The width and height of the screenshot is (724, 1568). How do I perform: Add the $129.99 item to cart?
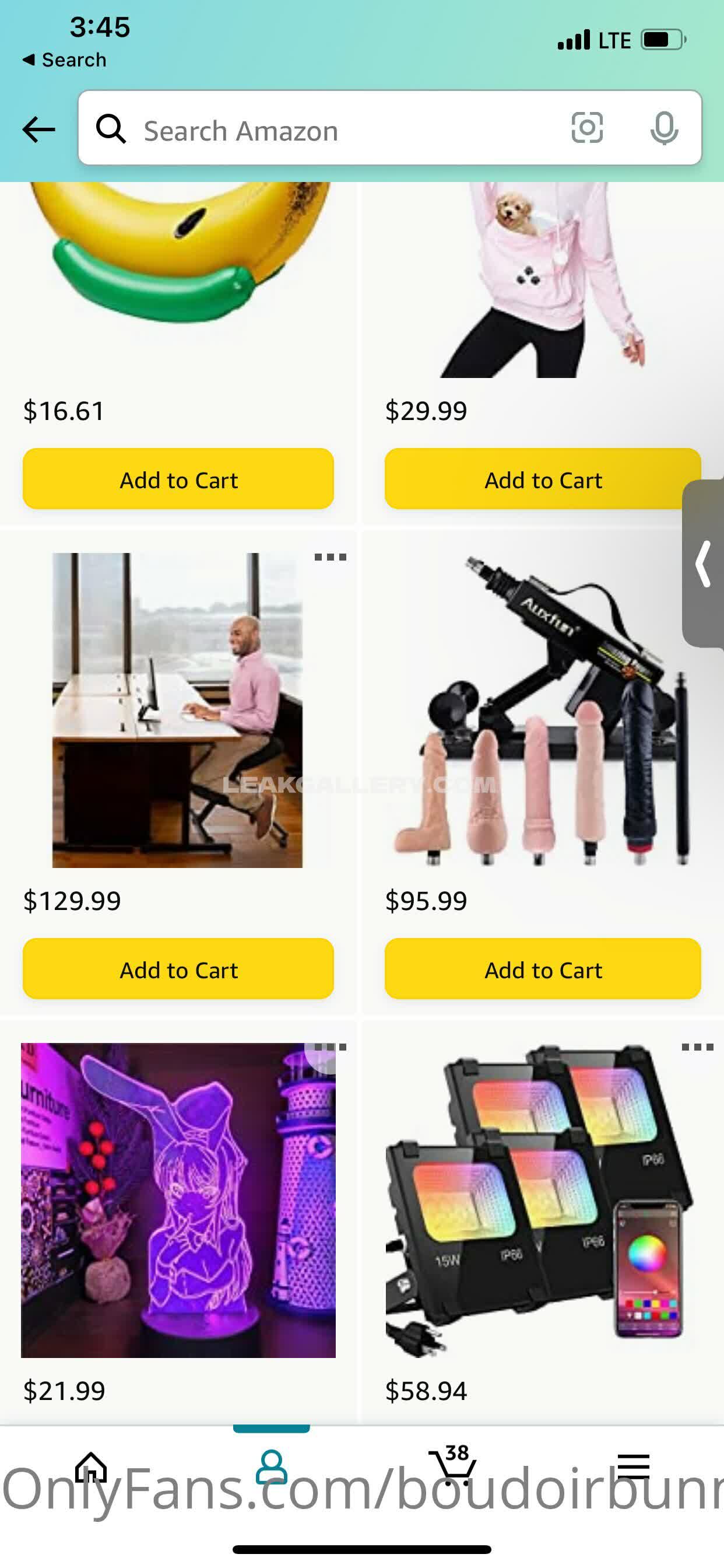[x=178, y=969]
